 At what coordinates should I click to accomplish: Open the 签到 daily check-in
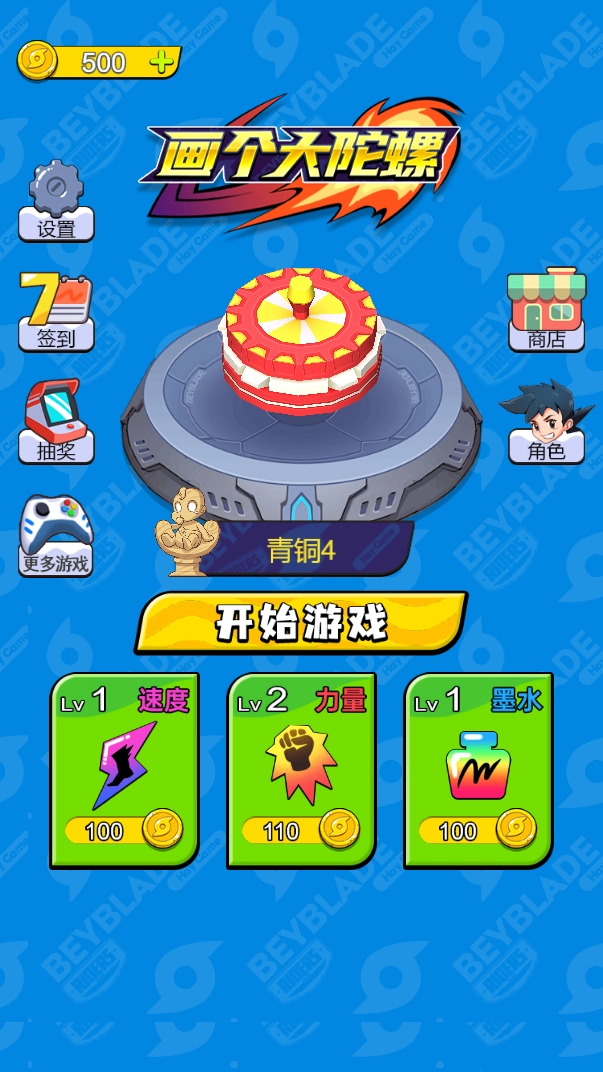(x=56, y=312)
